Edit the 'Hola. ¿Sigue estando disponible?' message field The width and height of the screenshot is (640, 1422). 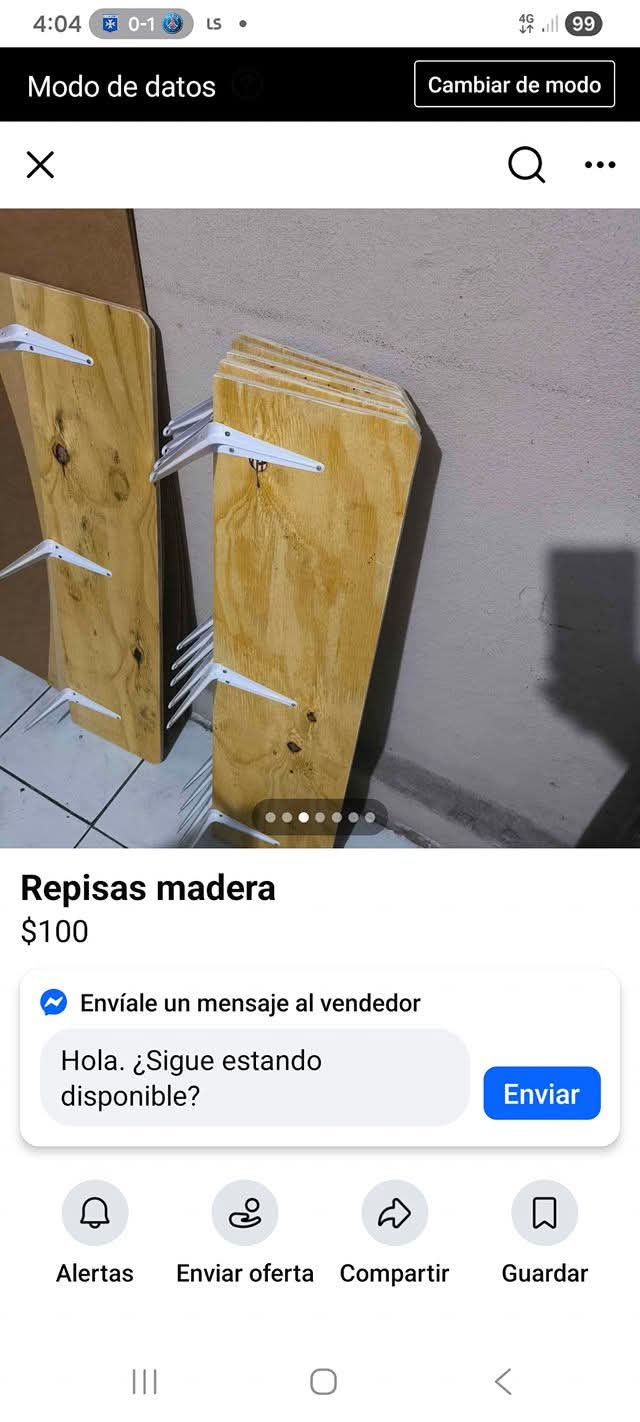click(x=254, y=1078)
